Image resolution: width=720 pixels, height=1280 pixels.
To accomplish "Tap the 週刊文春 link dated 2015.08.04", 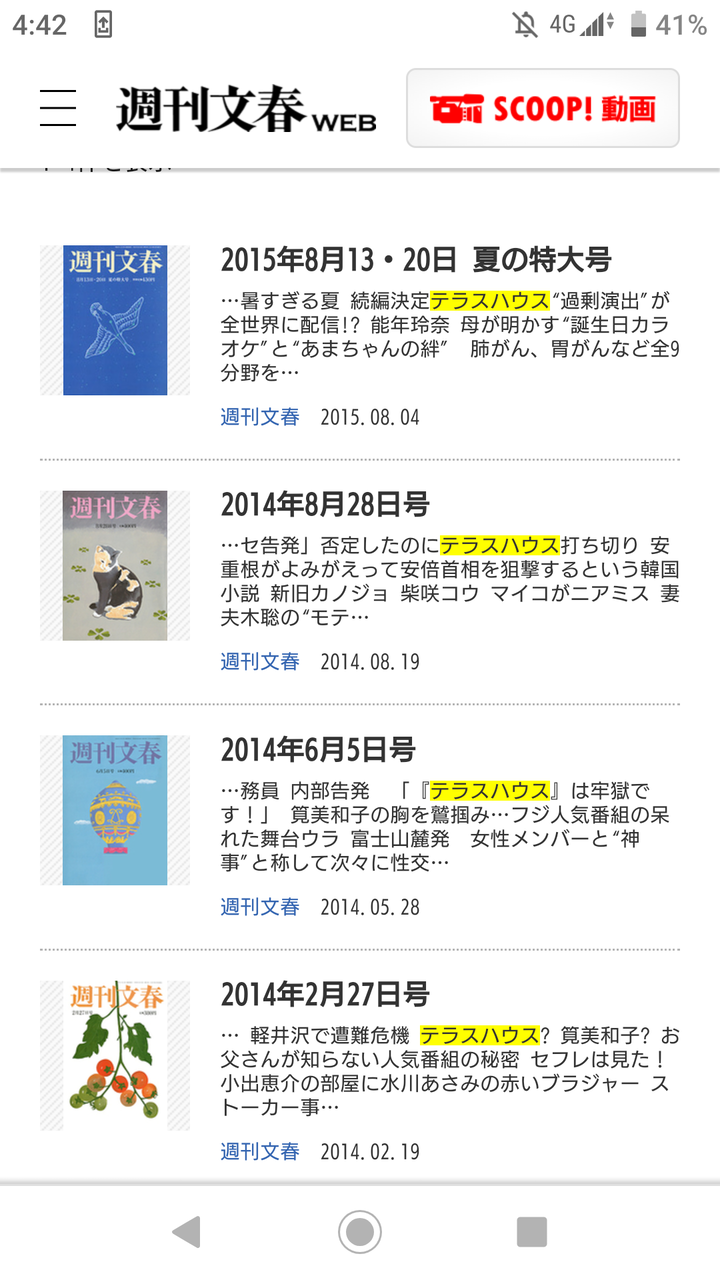I will click(x=260, y=417).
